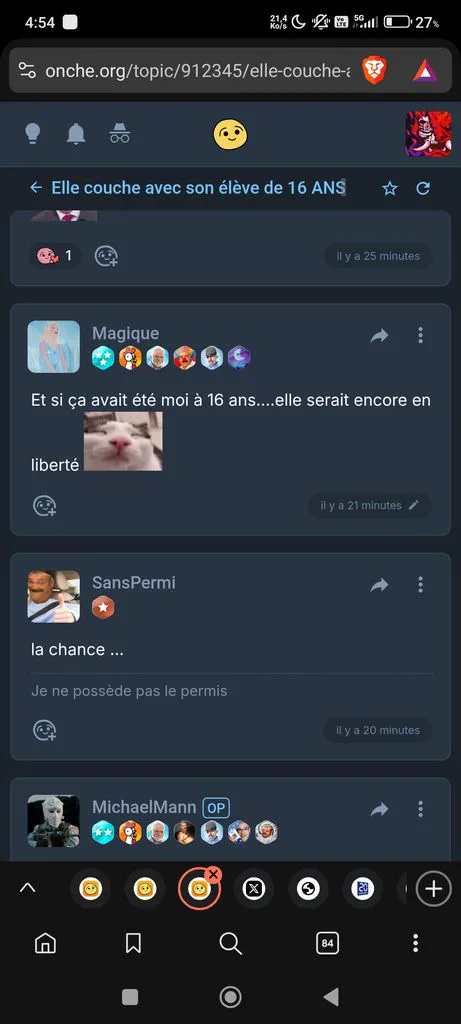This screenshot has width=461, height=1024.
Task: Close the current tab in the tab strip
Action: click(214, 874)
